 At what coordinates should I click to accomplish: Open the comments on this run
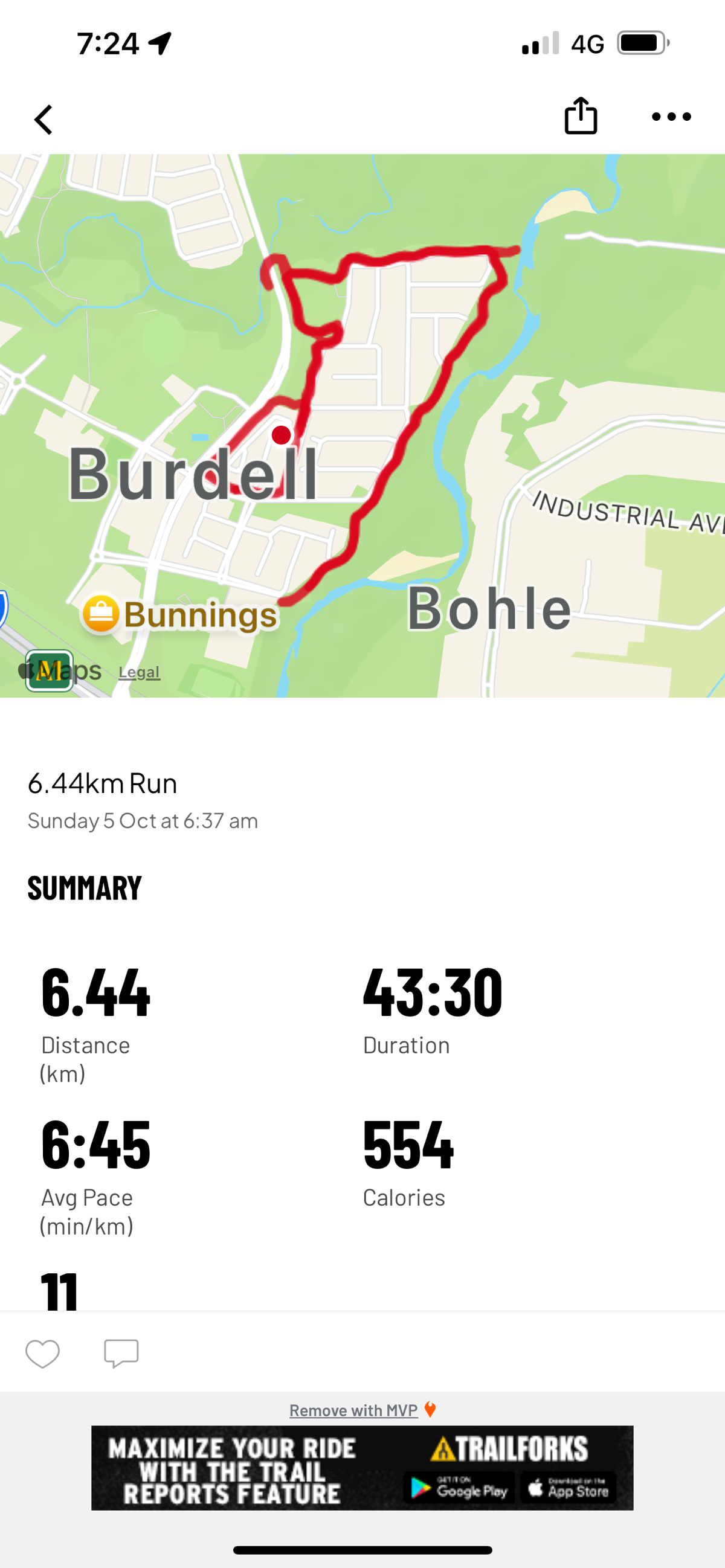(x=121, y=1354)
